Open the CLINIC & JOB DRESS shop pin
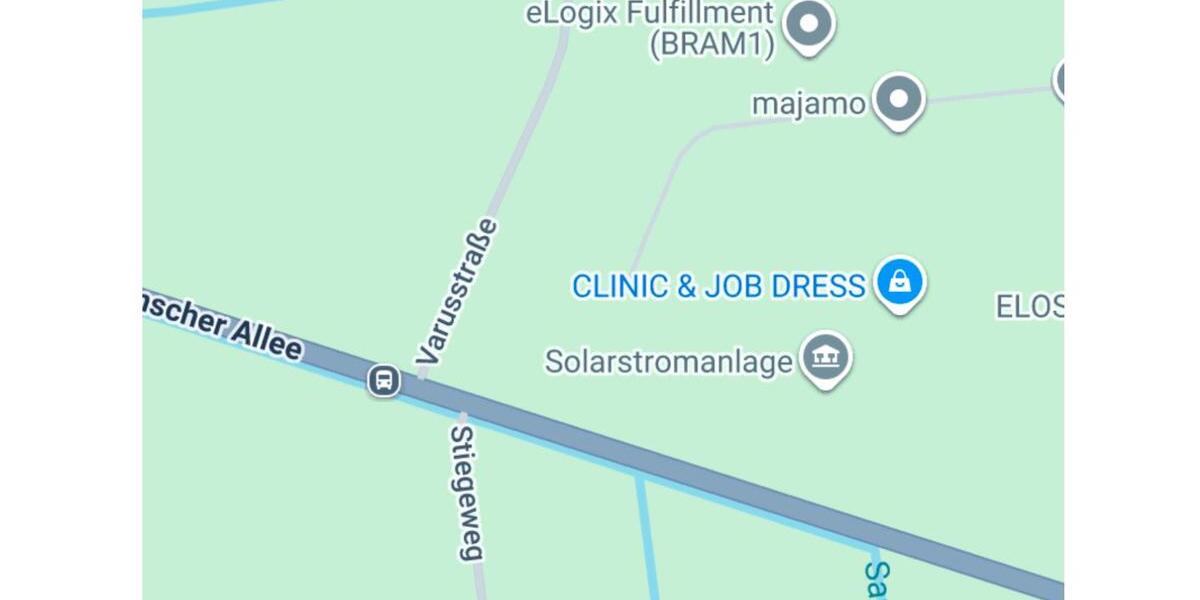Viewport: 1200px width, 600px height. [x=900, y=283]
